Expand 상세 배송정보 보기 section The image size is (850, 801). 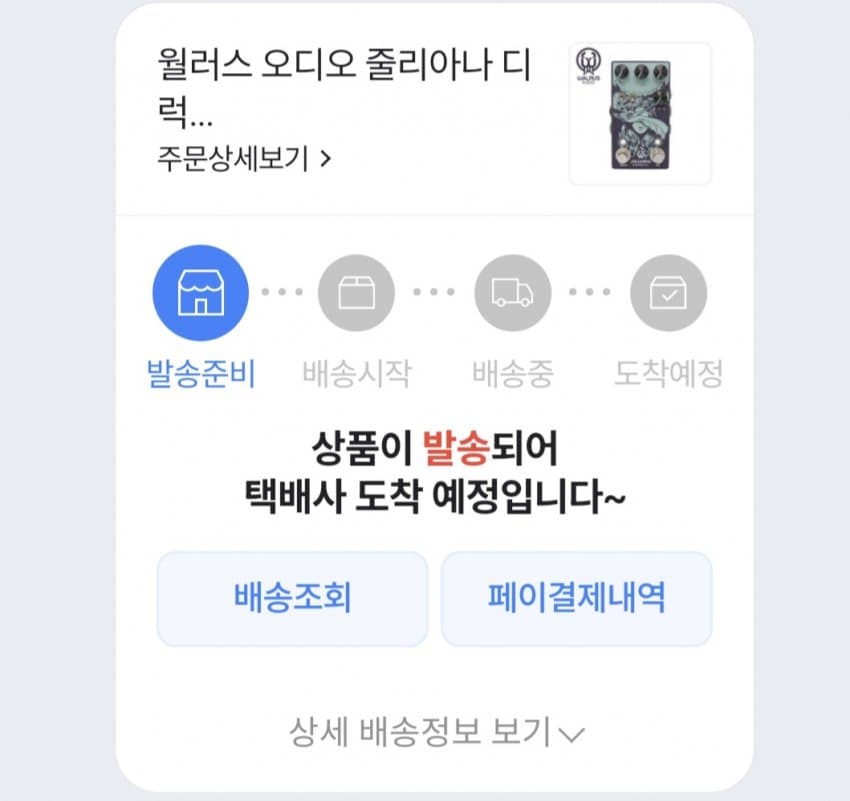tap(435, 733)
